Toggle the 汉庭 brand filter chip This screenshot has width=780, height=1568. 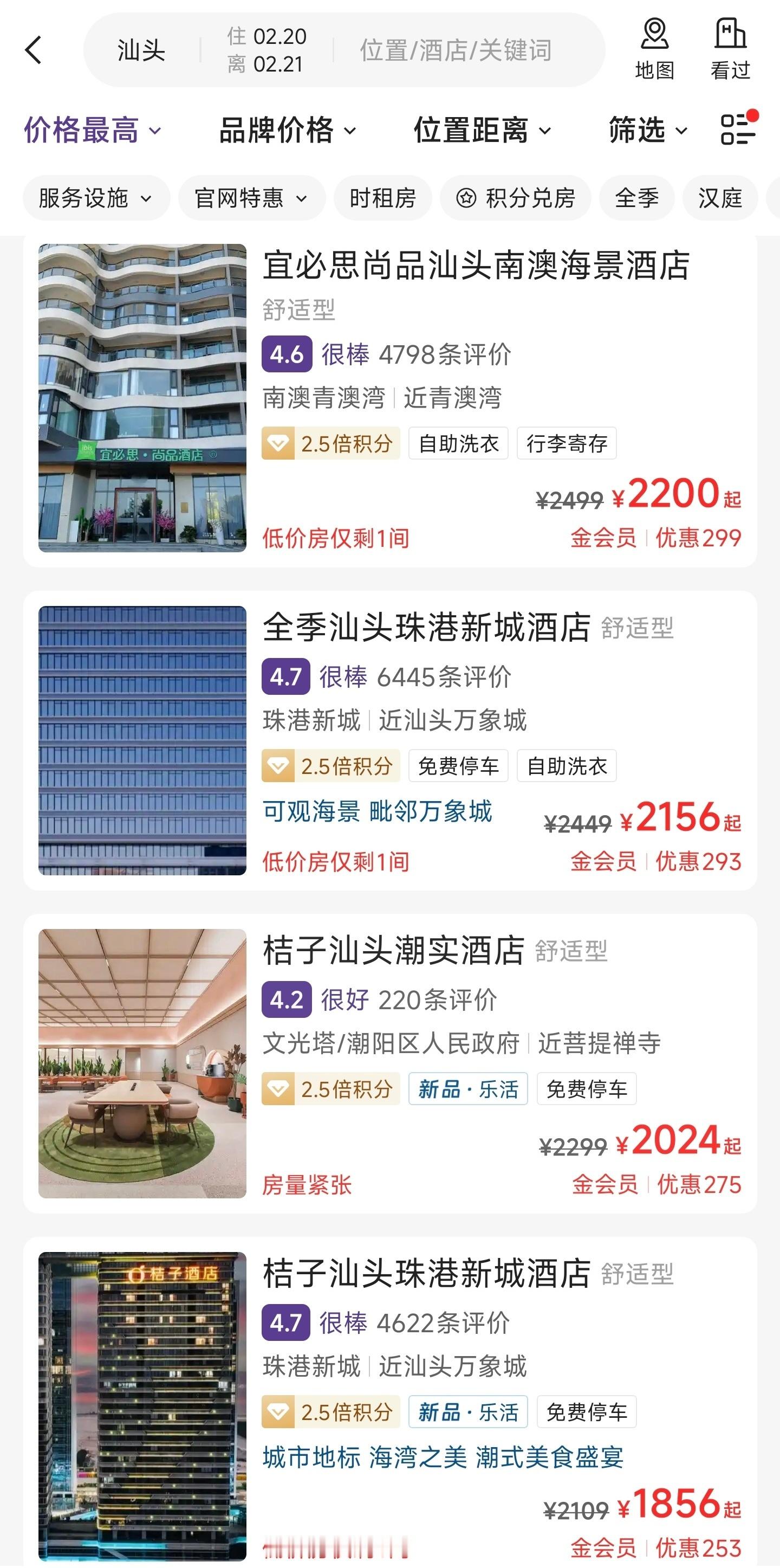[x=721, y=197]
